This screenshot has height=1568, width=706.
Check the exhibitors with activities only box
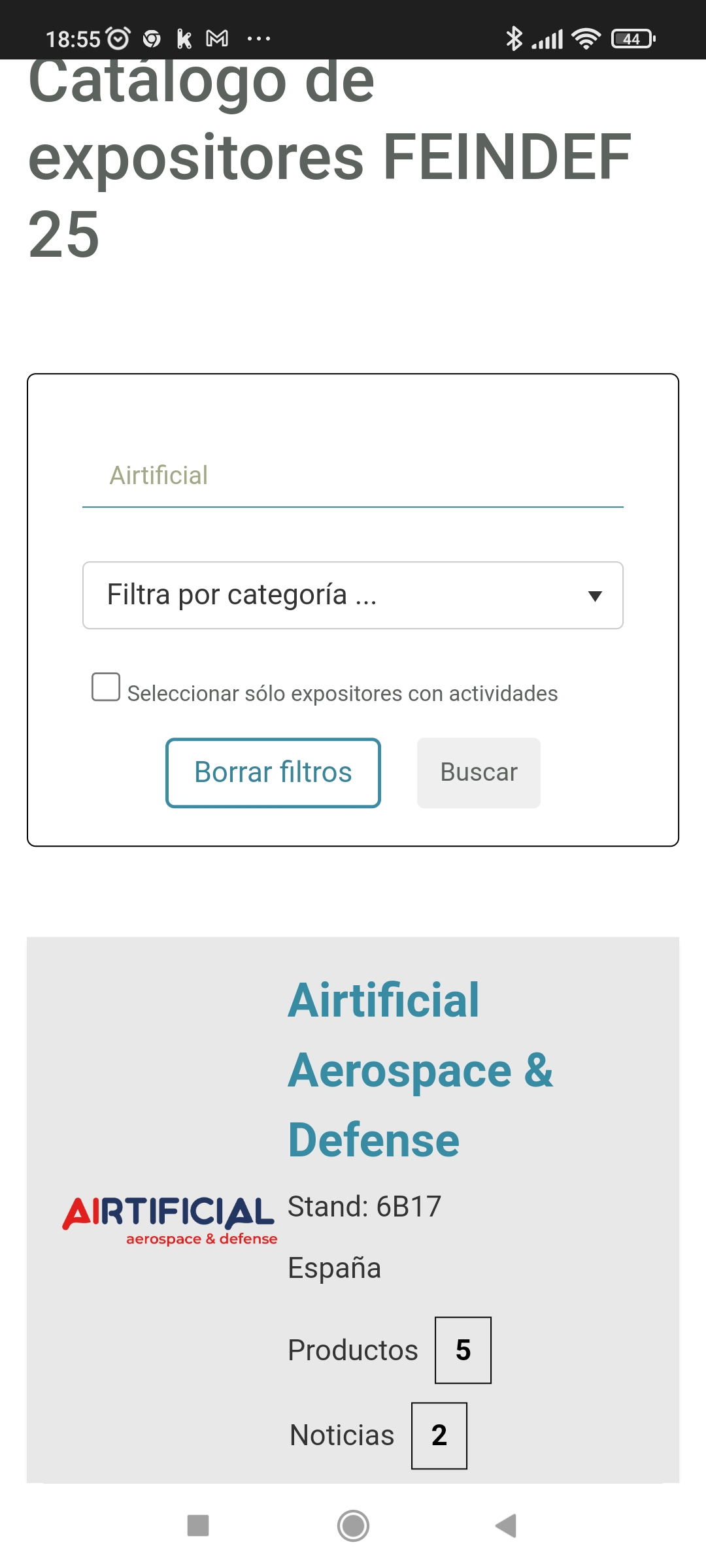106,687
